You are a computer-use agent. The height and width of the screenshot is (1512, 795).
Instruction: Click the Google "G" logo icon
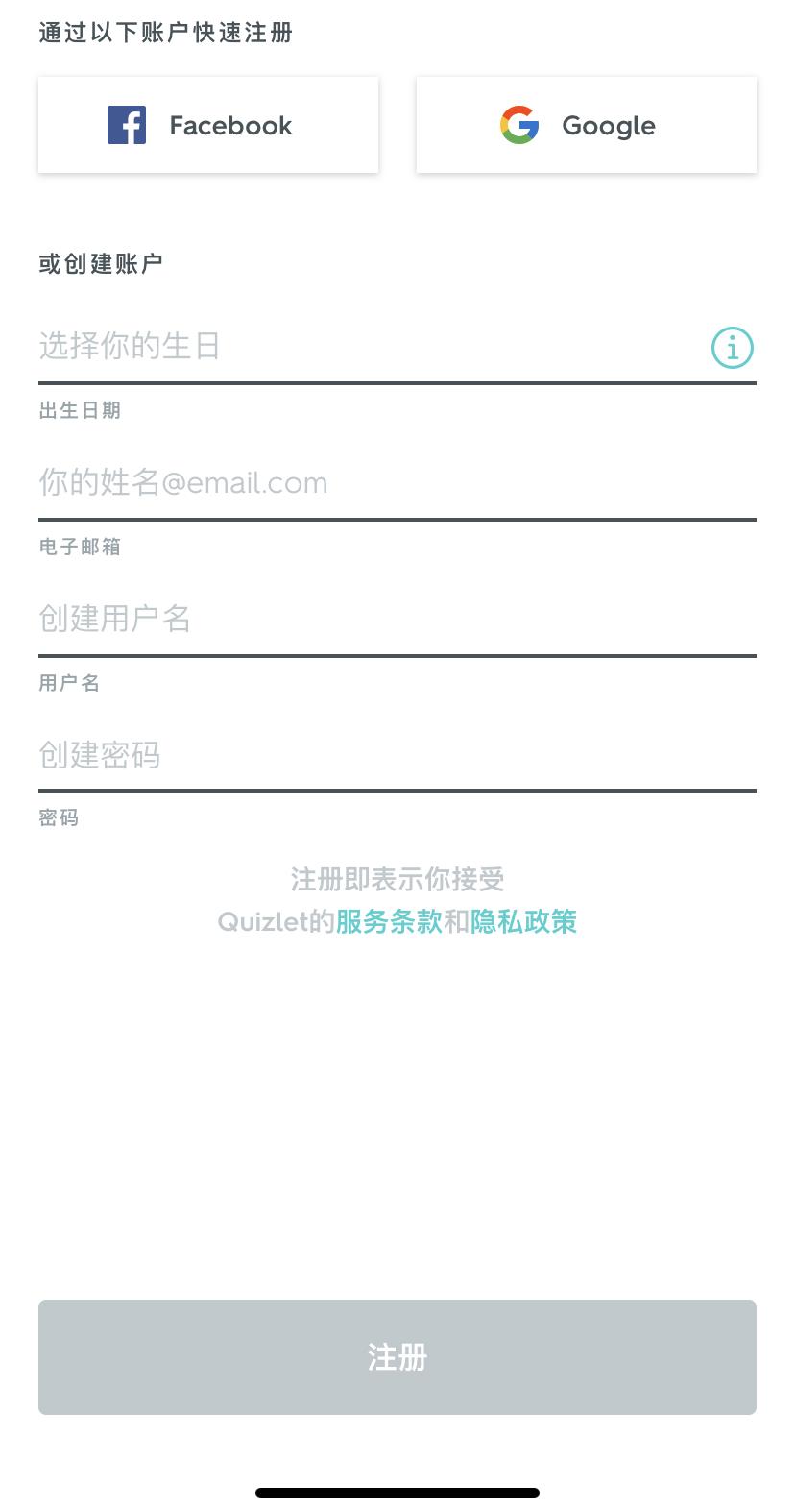(519, 124)
